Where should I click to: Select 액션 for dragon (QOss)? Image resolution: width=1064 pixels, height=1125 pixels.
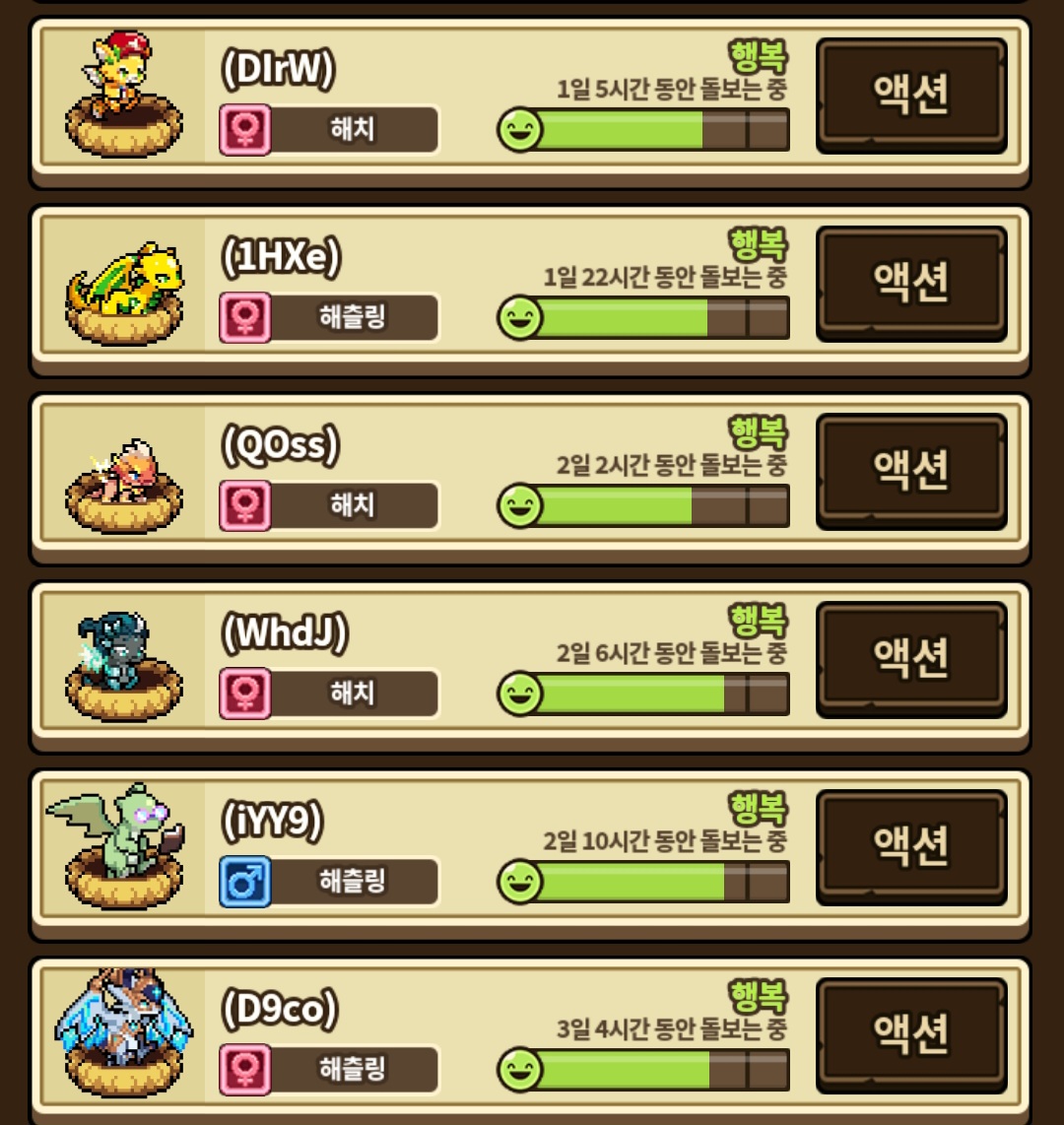(x=911, y=470)
